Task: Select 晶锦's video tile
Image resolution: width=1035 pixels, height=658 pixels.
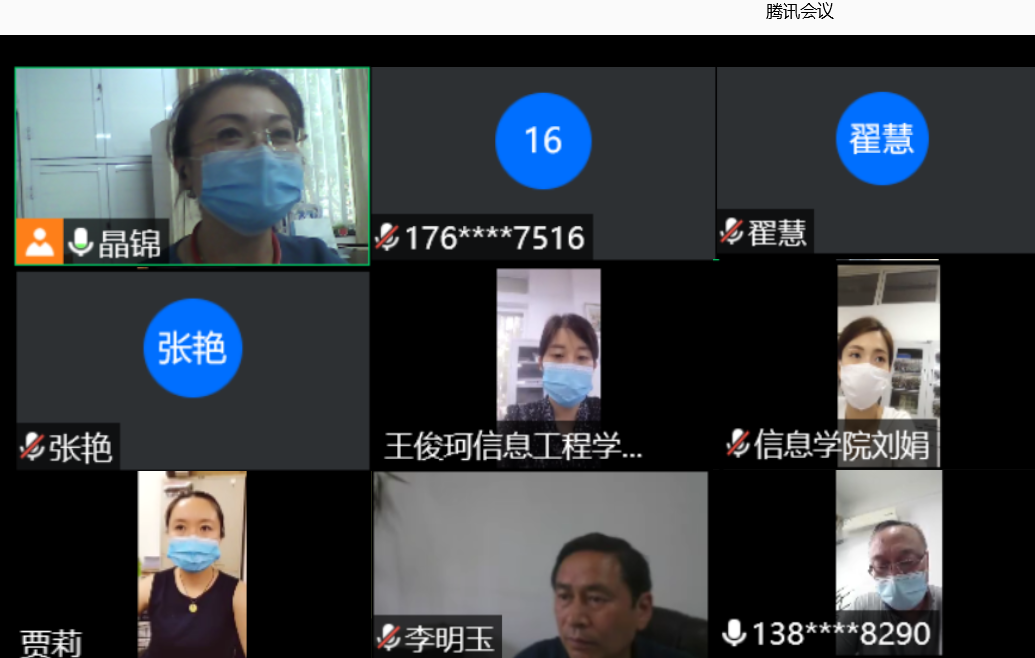Action: (192, 165)
